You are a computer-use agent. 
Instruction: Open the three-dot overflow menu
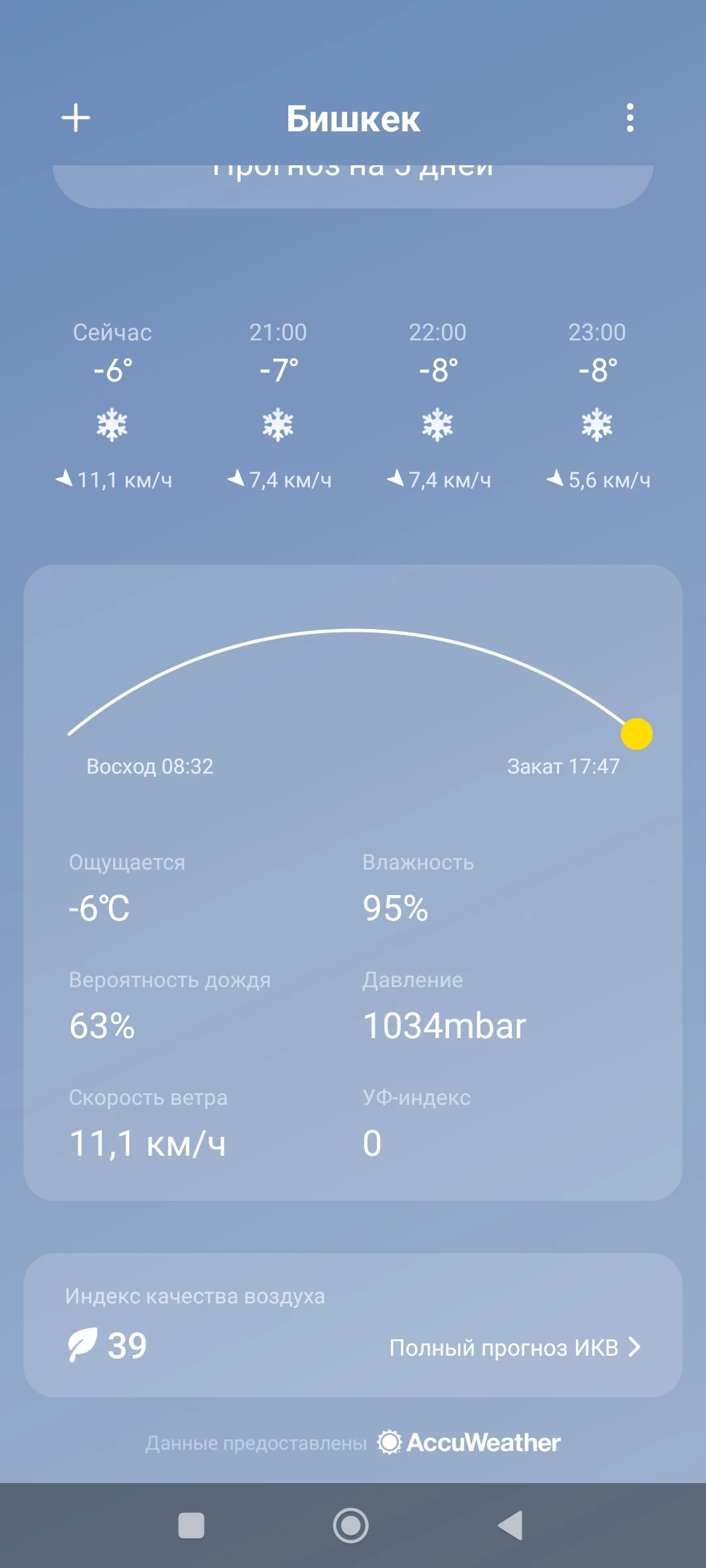[x=630, y=118]
